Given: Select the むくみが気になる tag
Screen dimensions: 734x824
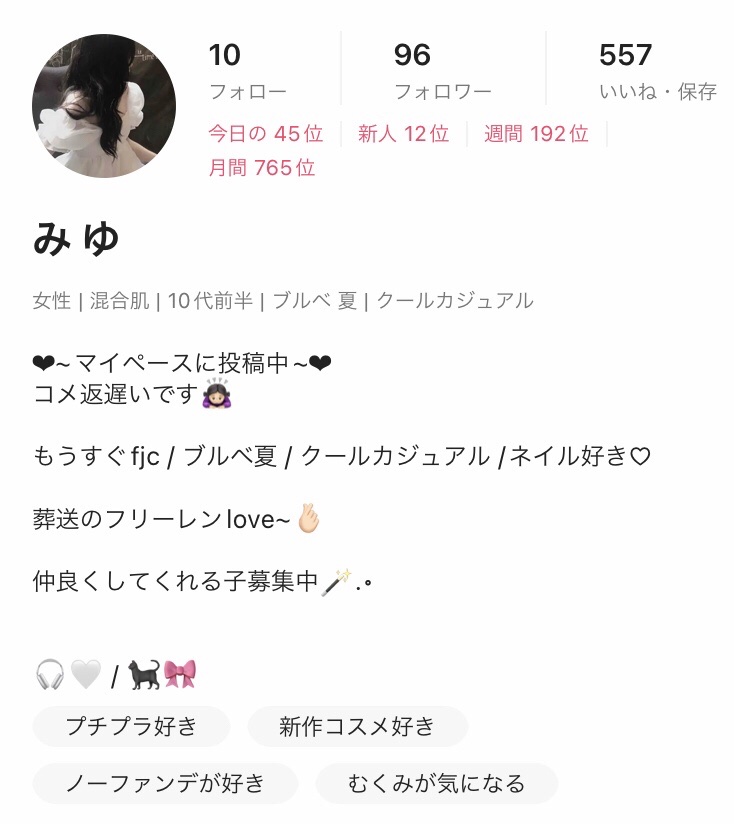Looking at the screenshot, I should coord(437,784).
